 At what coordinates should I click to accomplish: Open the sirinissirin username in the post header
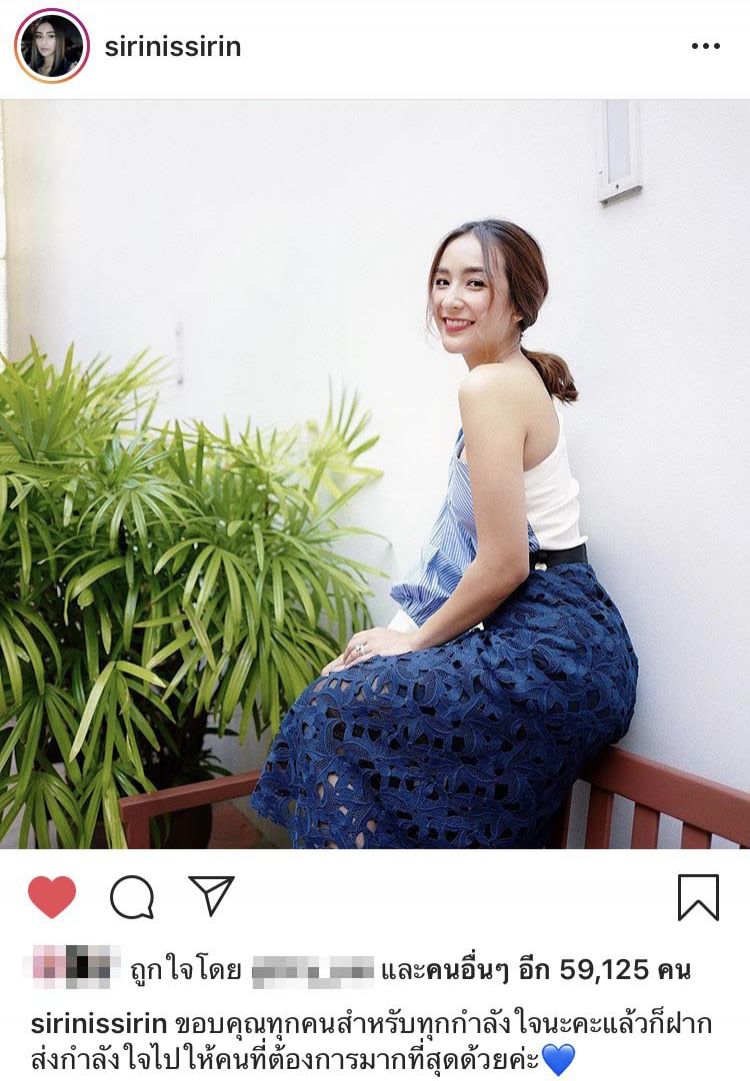point(173,47)
